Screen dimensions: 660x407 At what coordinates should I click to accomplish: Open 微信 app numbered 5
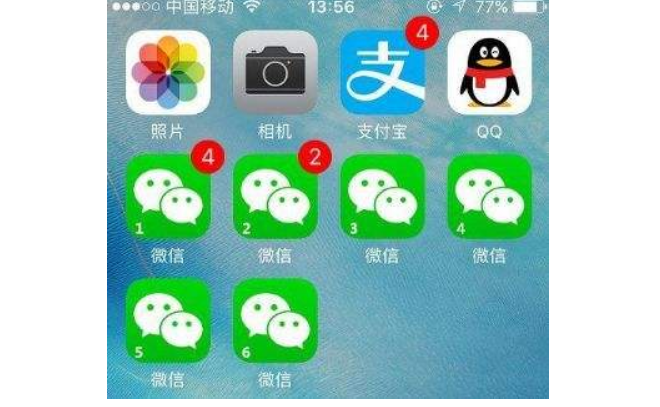(x=167, y=322)
